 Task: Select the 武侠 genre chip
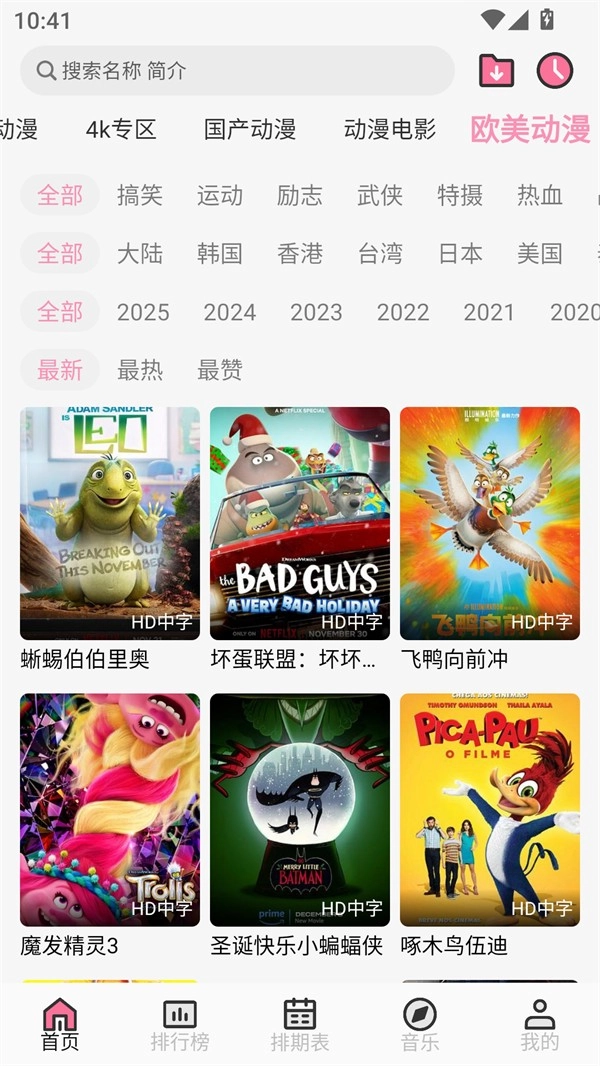[380, 195]
